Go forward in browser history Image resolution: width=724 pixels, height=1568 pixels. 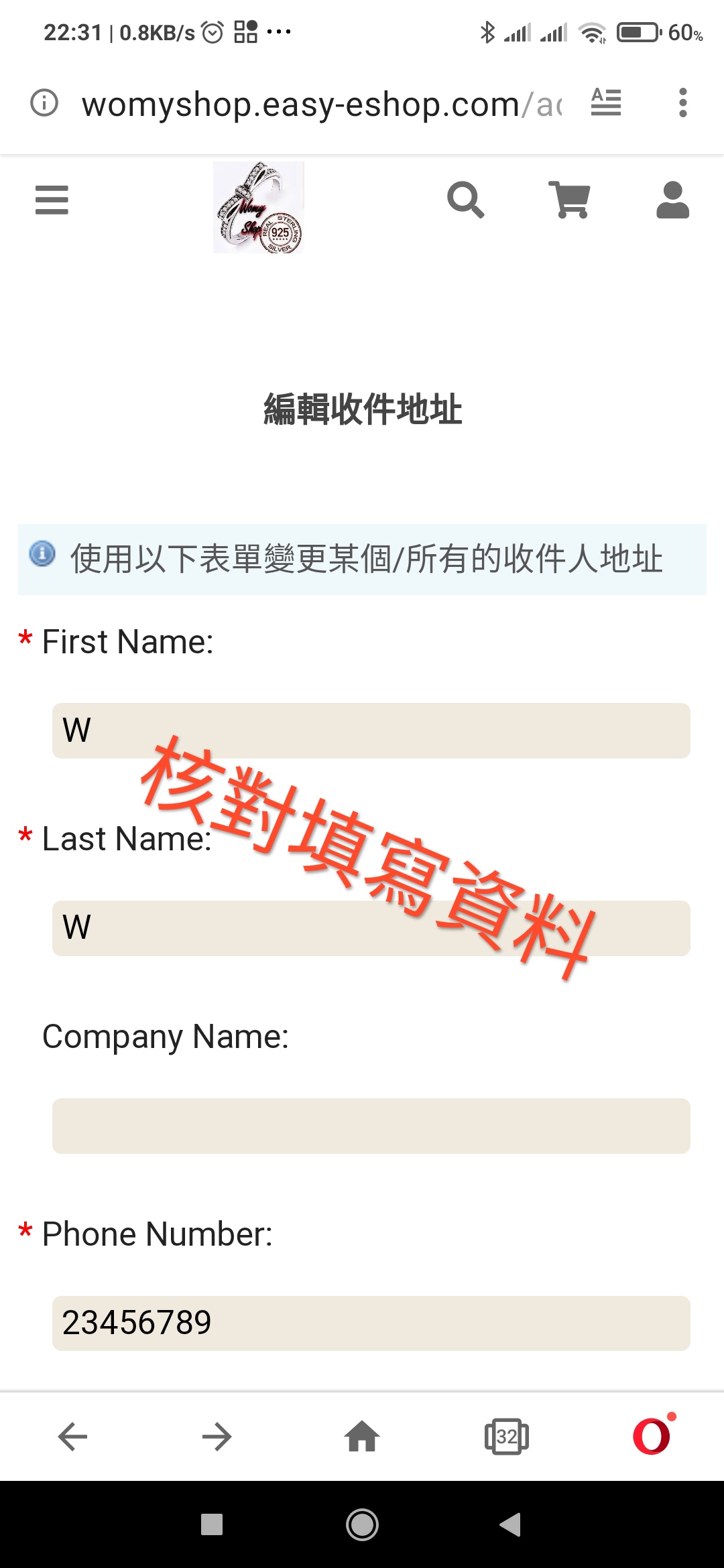(217, 1437)
